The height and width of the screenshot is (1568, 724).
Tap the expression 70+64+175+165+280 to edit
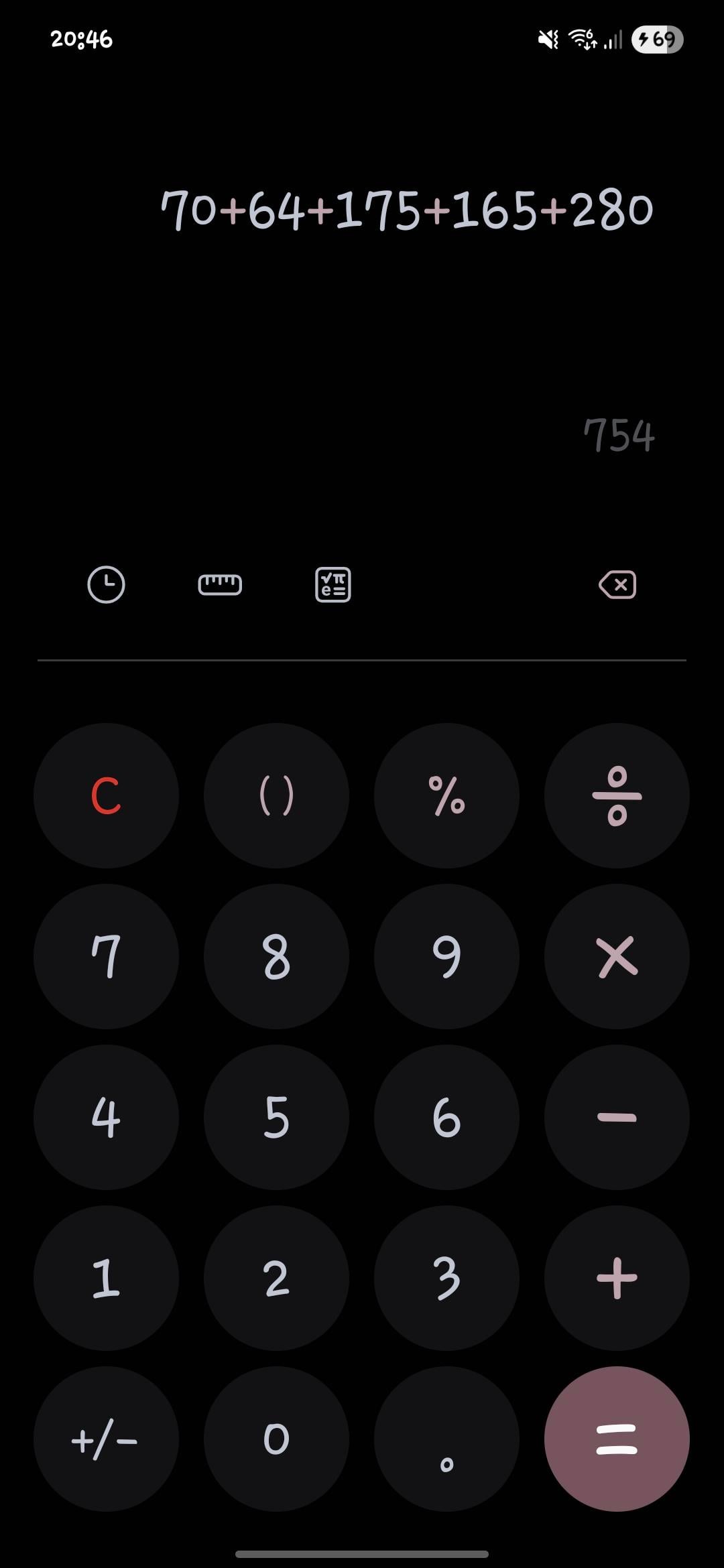pos(406,210)
